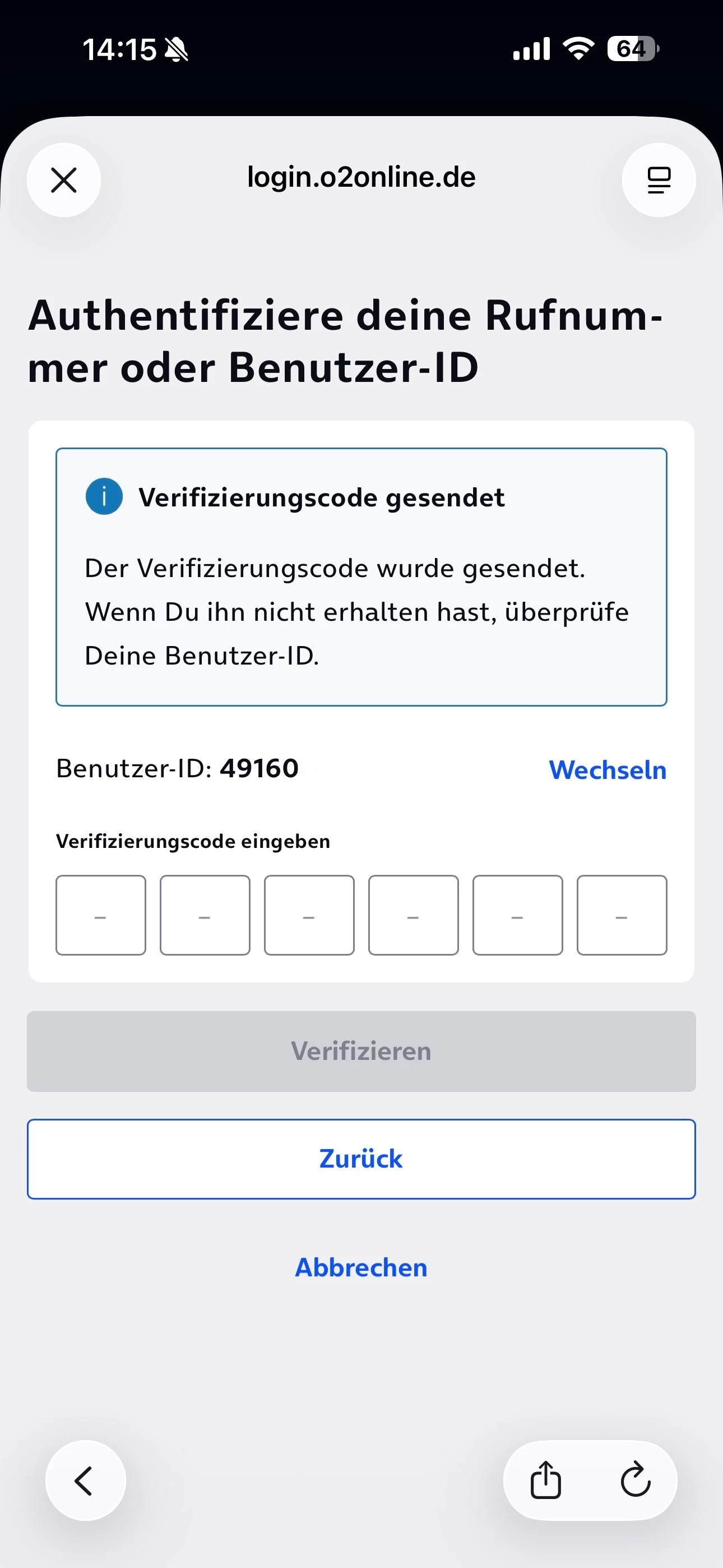This screenshot has height=1568, width=723.
Task: Tap Wechseln to change the Benutzer-ID
Action: [x=608, y=770]
